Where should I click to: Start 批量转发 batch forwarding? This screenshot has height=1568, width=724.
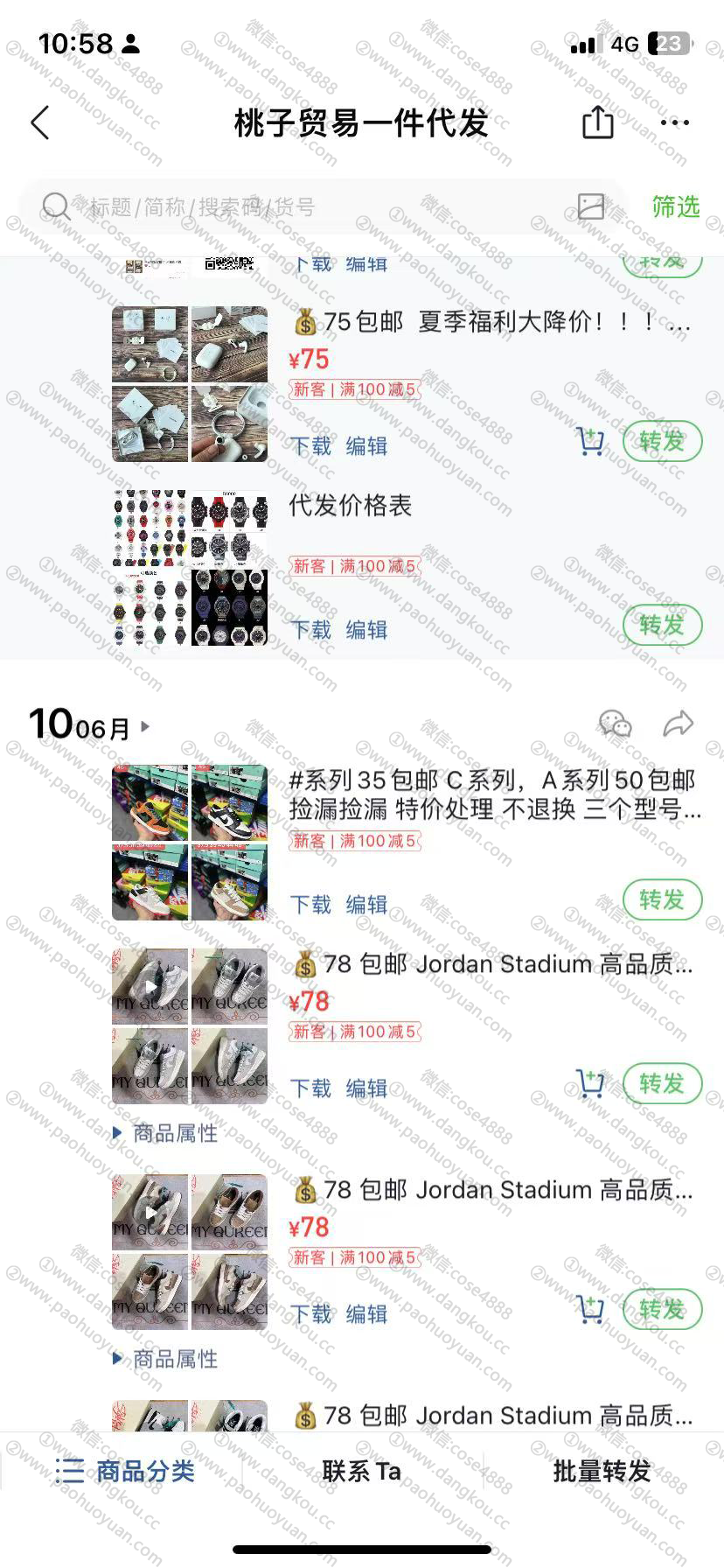point(602,1471)
